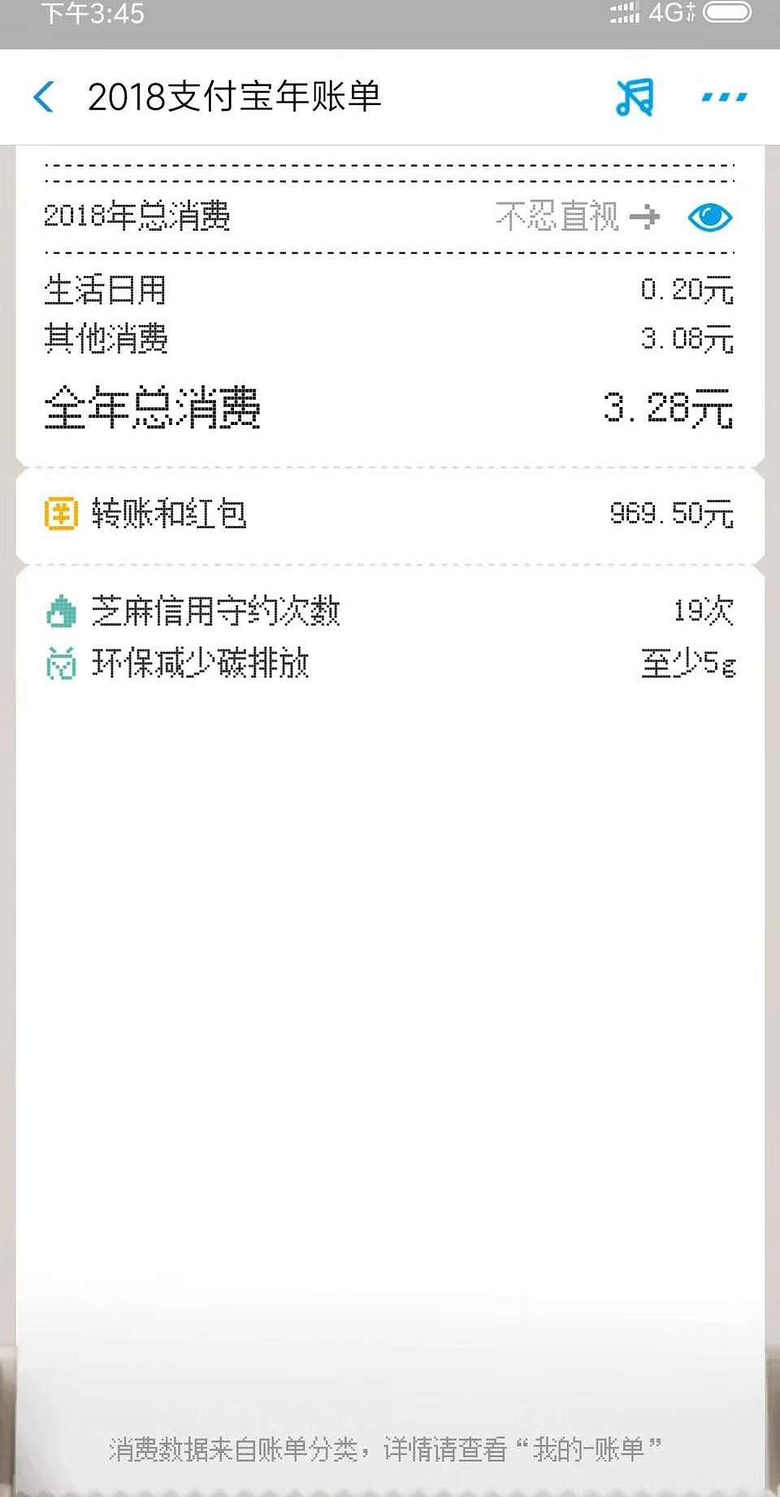
Task: Click the music note icon in the header
Action: coord(636,96)
